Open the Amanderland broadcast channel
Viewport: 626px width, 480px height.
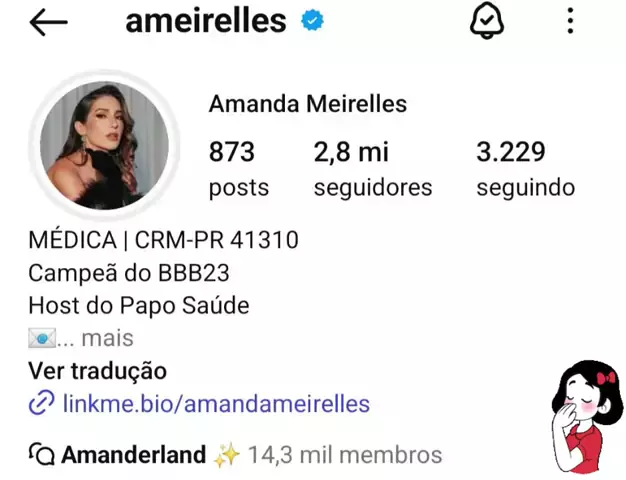[134, 455]
